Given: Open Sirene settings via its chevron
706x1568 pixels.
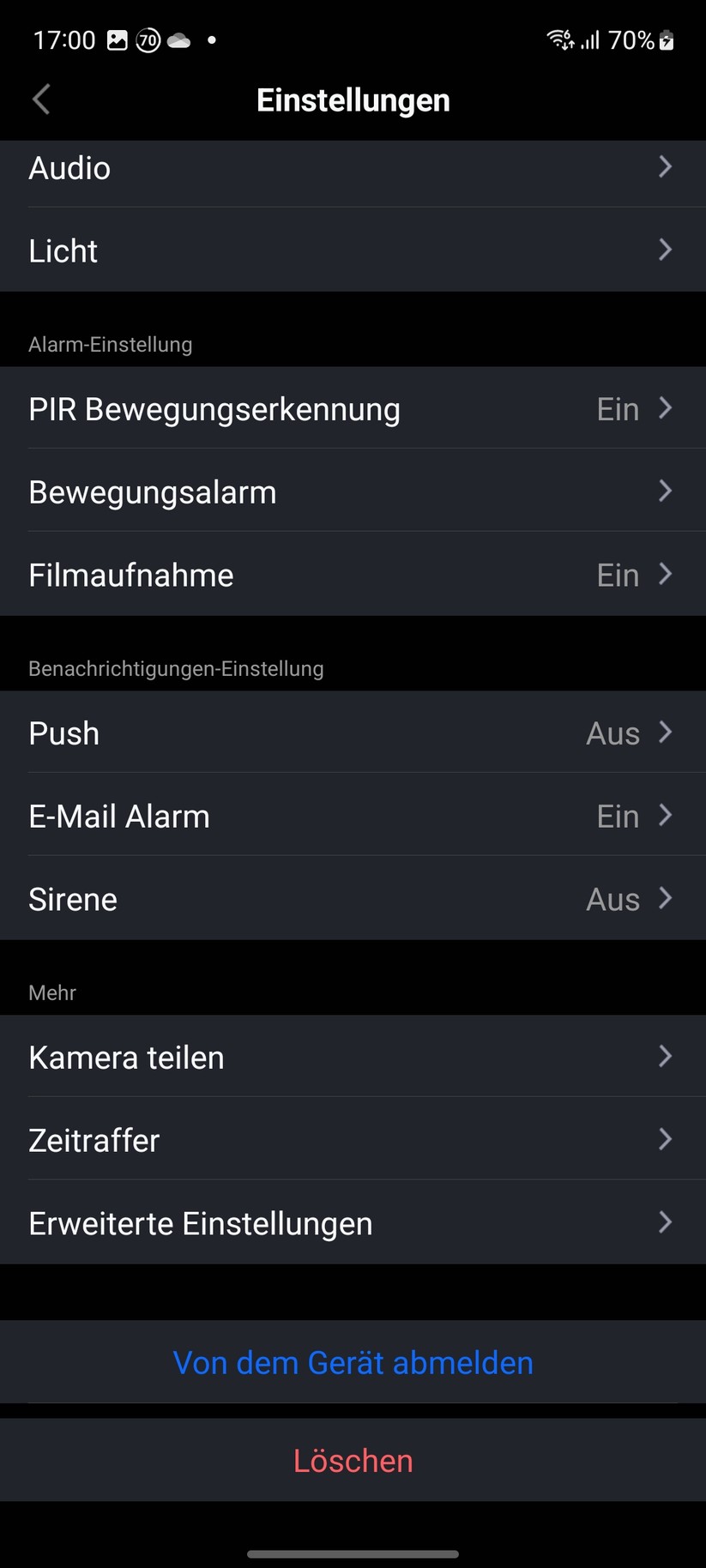Looking at the screenshot, I should pos(666,899).
